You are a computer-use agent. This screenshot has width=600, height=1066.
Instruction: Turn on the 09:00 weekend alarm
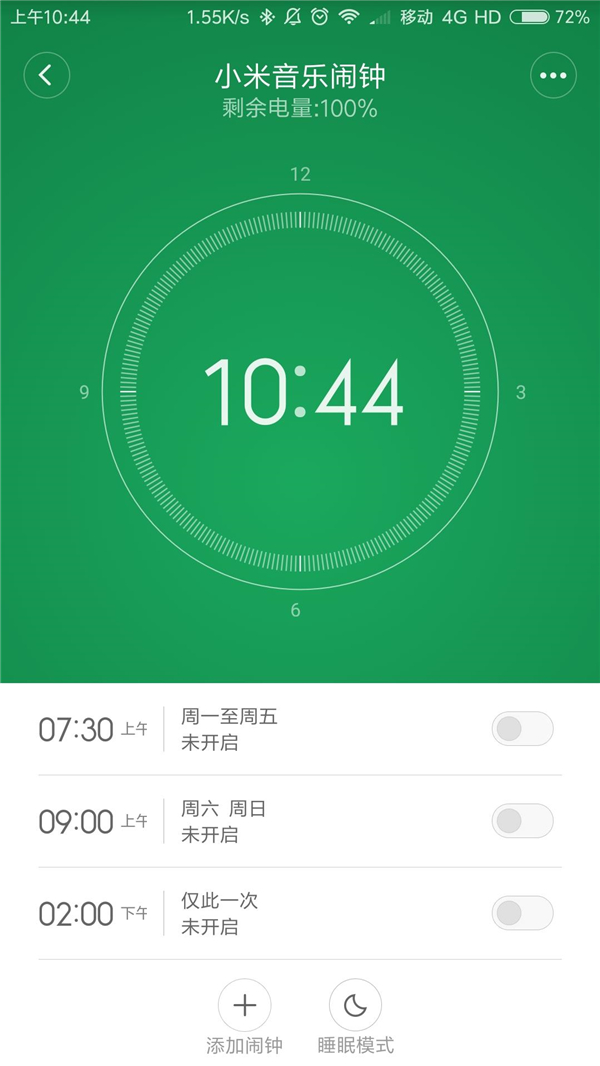[522, 821]
